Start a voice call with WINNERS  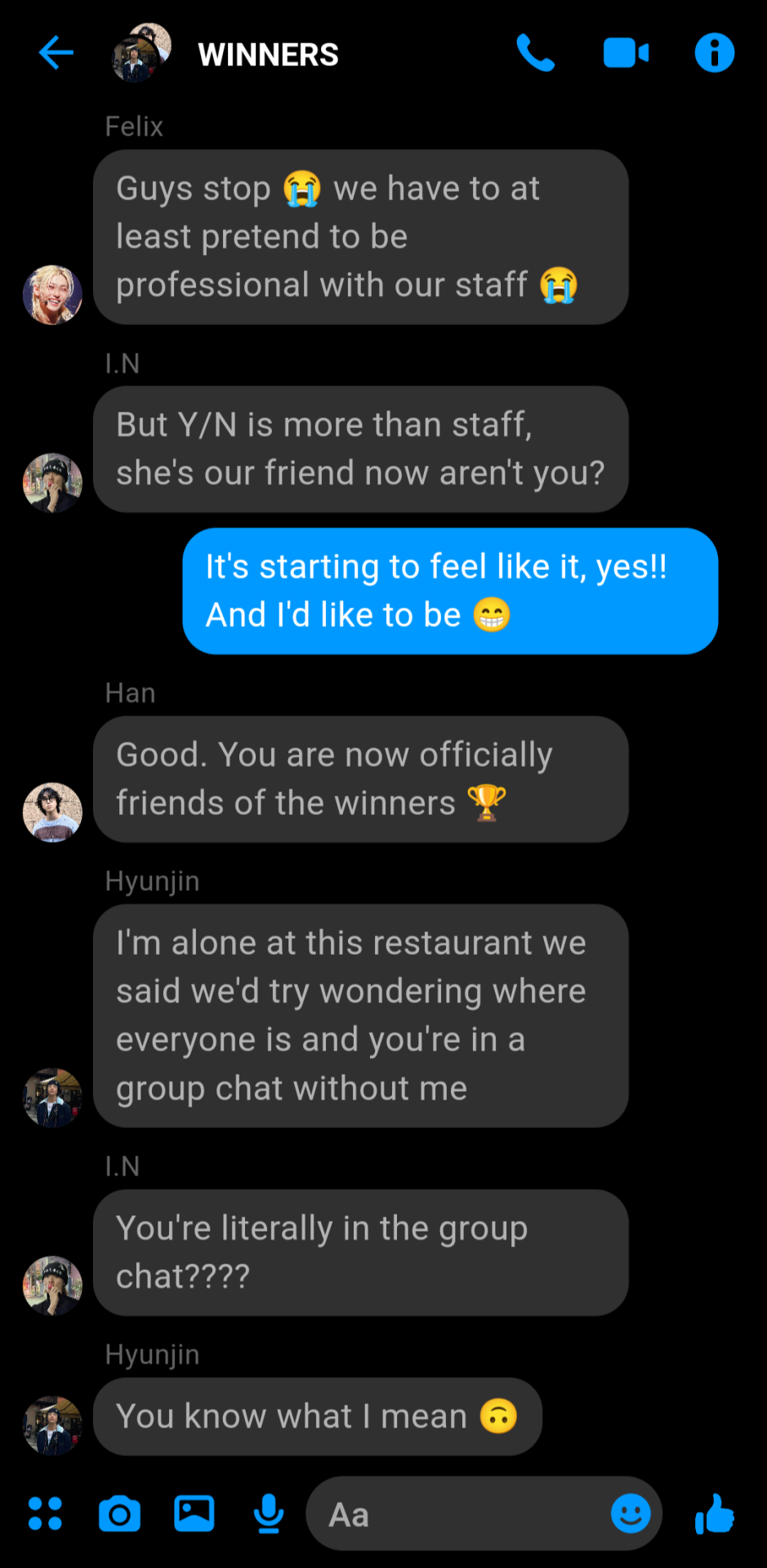pyautogui.click(x=536, y=54)
